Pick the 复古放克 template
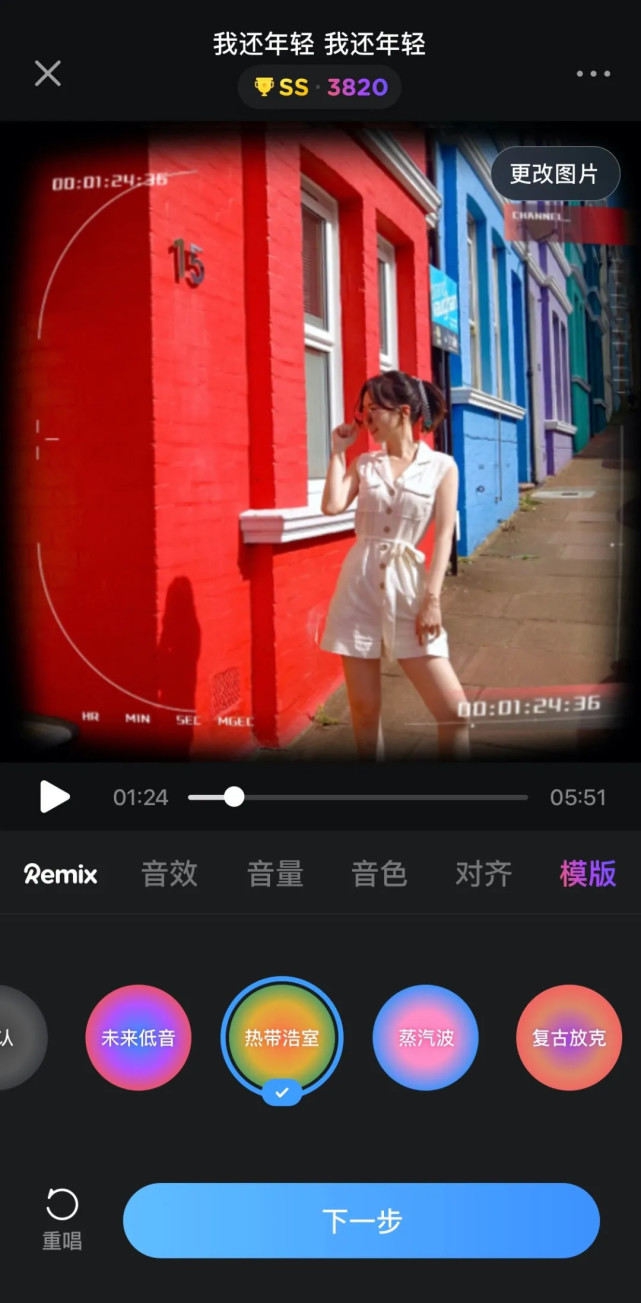The width and height of the screenshot is (641, 1303). 568,1037
